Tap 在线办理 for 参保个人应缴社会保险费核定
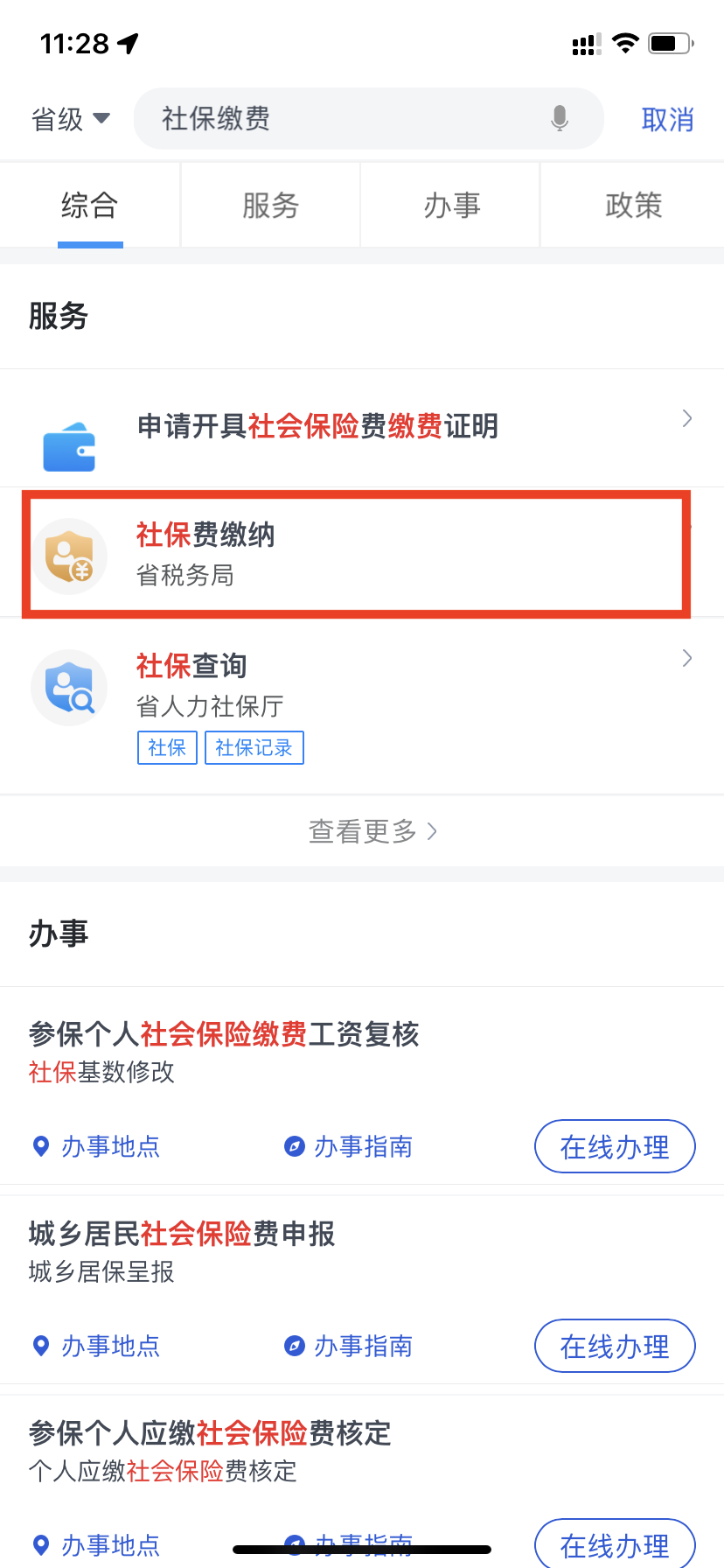 [615, 1544]
